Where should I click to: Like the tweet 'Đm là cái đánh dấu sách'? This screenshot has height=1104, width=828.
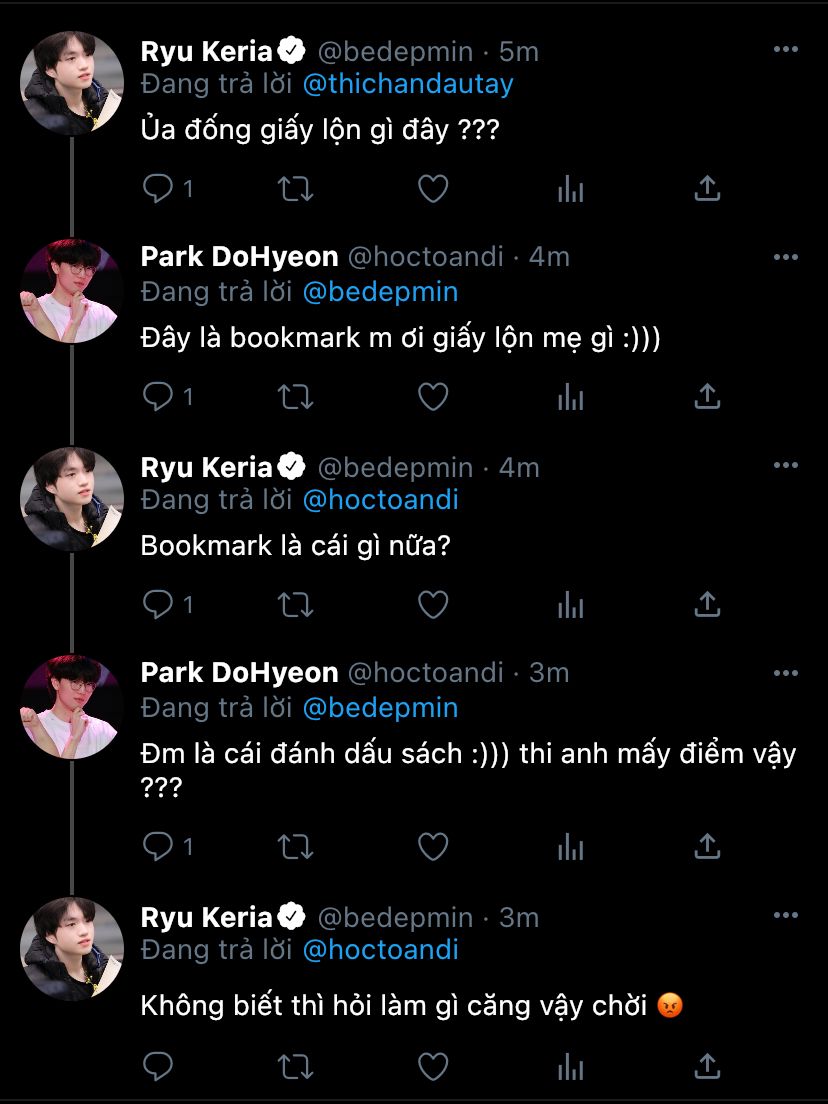pos(432,847)
